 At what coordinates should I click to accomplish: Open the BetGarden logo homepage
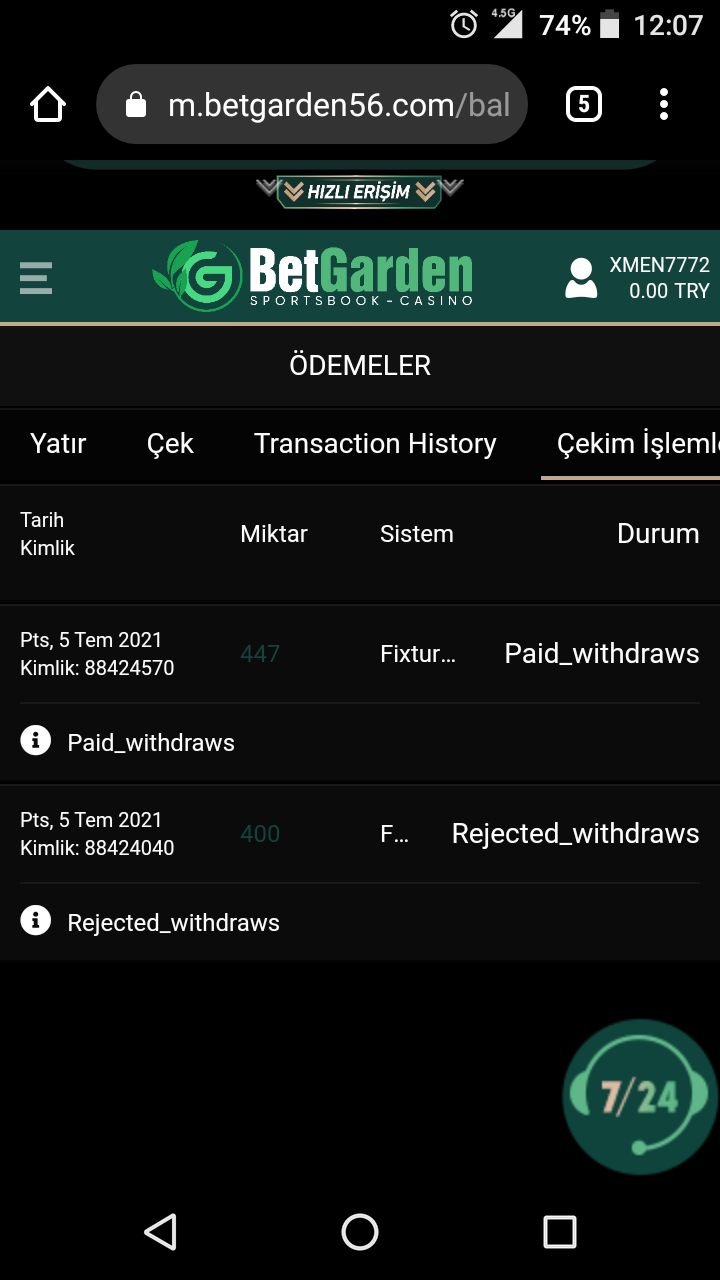pyautogui.click(x=313, y=276)
